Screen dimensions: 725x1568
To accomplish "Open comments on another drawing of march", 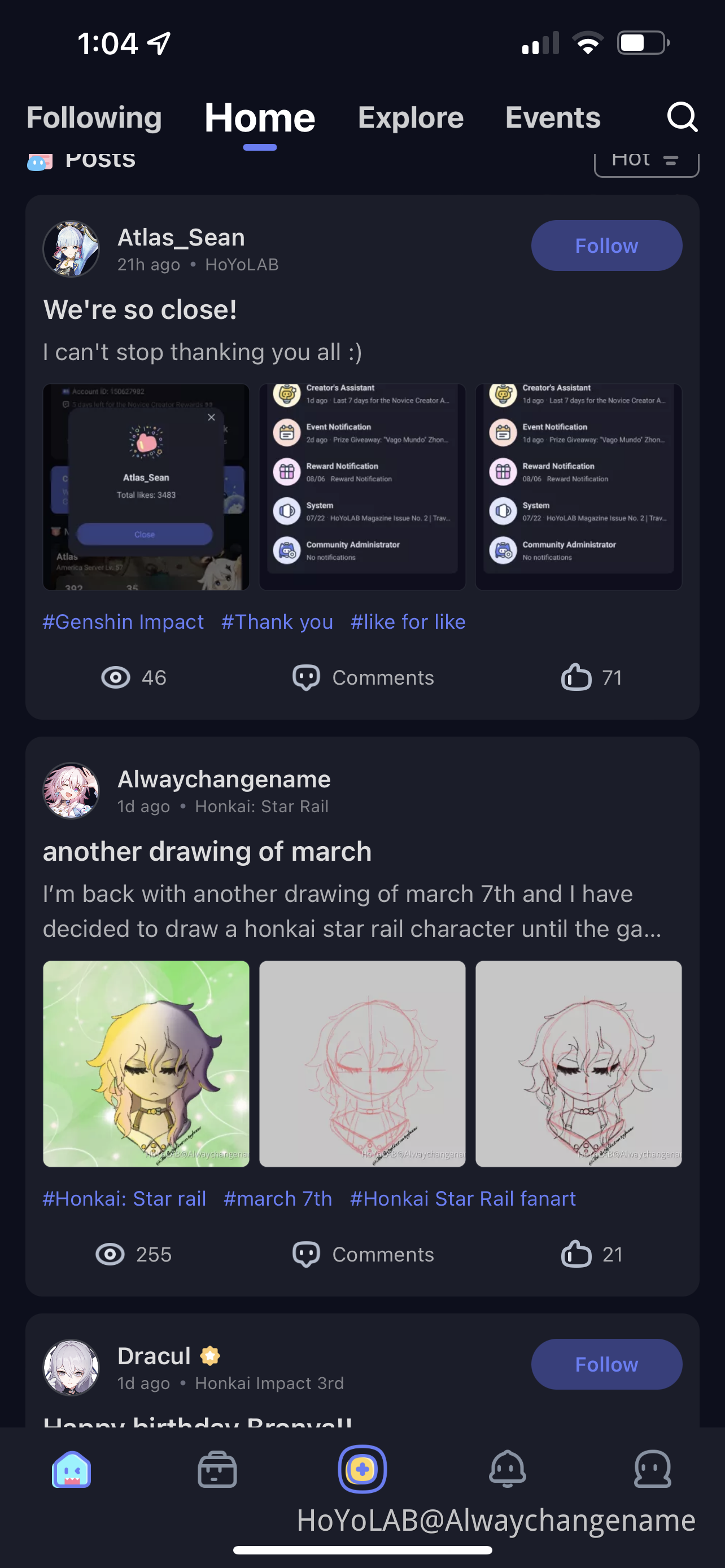I will [x=363, y=1255].
